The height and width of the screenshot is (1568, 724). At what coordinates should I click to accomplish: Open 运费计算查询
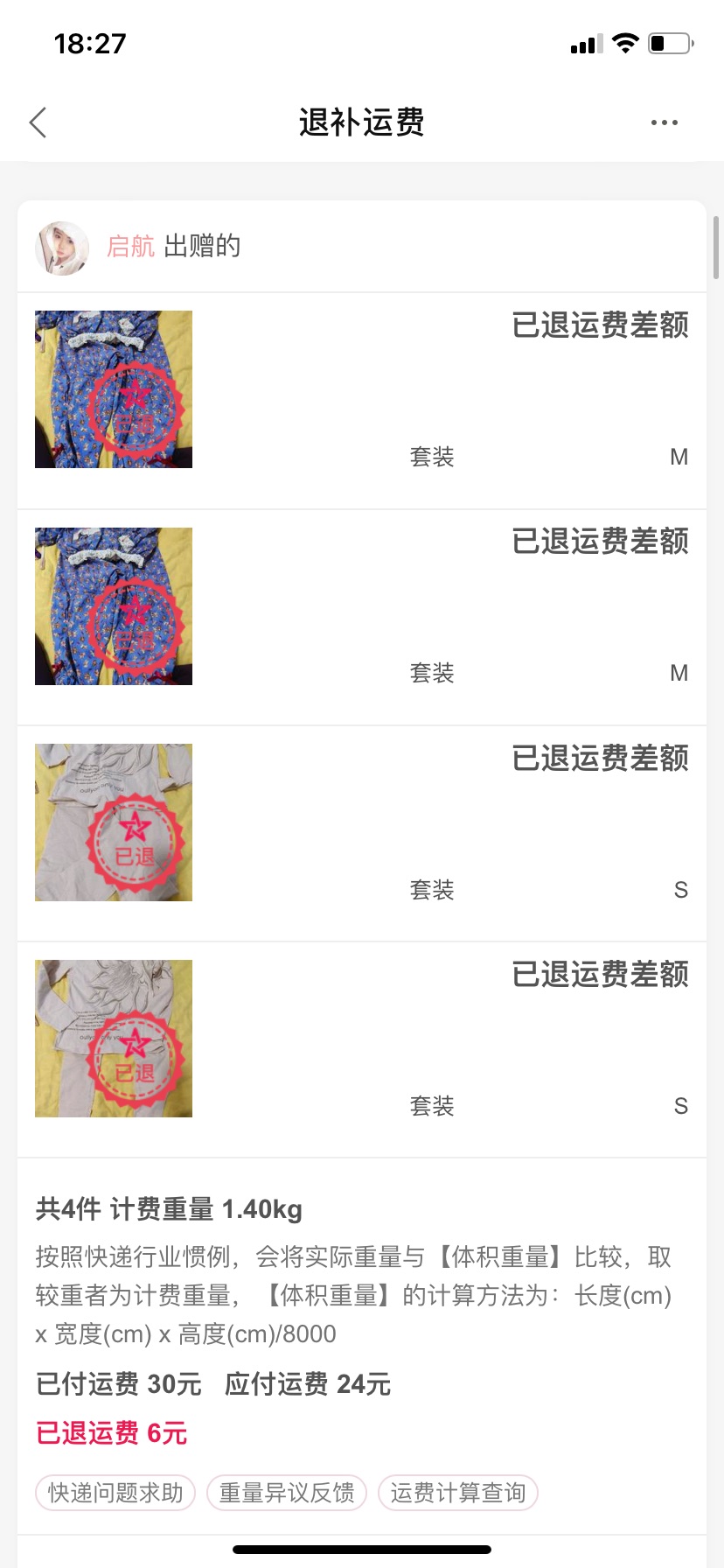tap(458, 1493)
